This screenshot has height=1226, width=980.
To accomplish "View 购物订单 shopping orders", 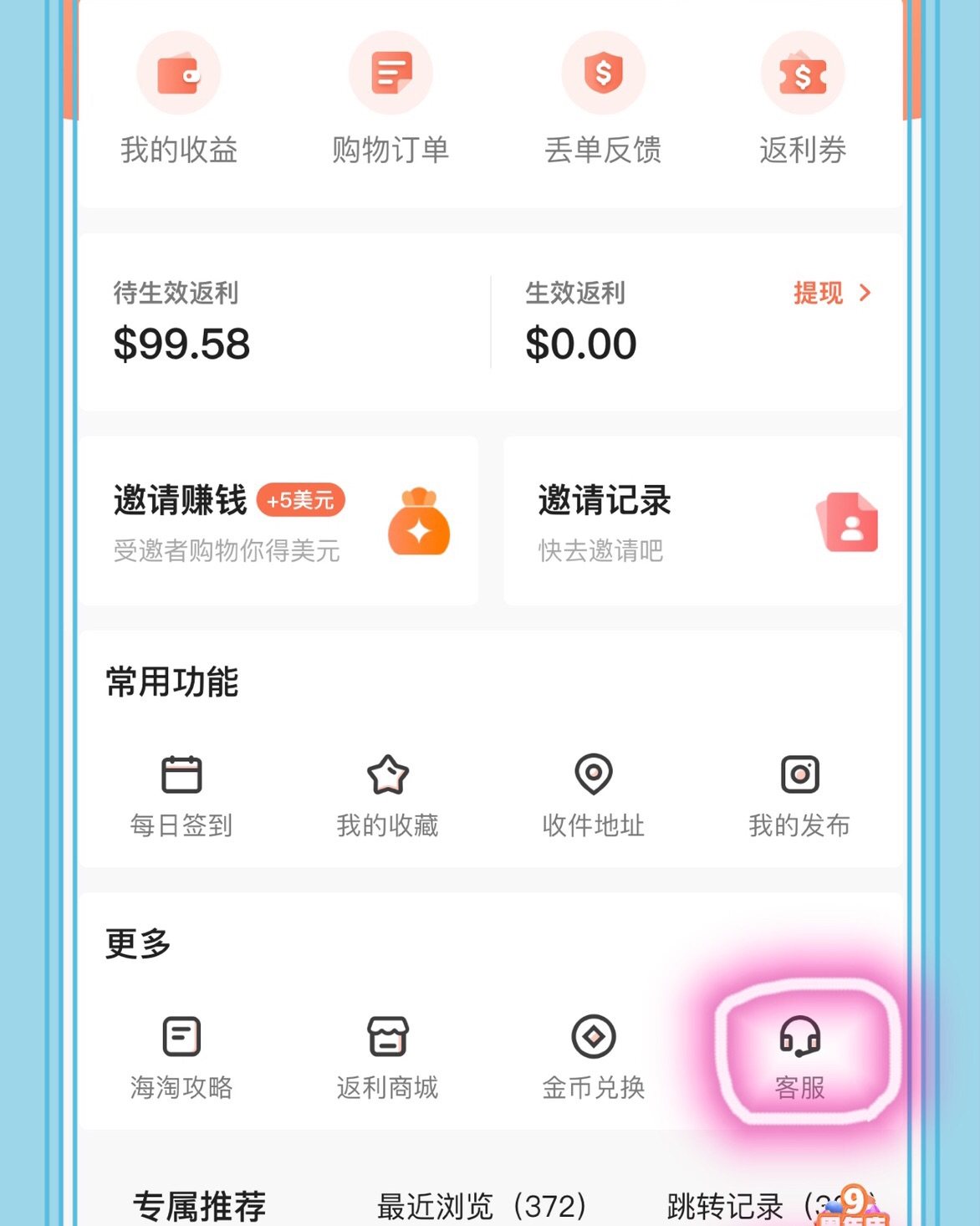I will tap(390, 98).
